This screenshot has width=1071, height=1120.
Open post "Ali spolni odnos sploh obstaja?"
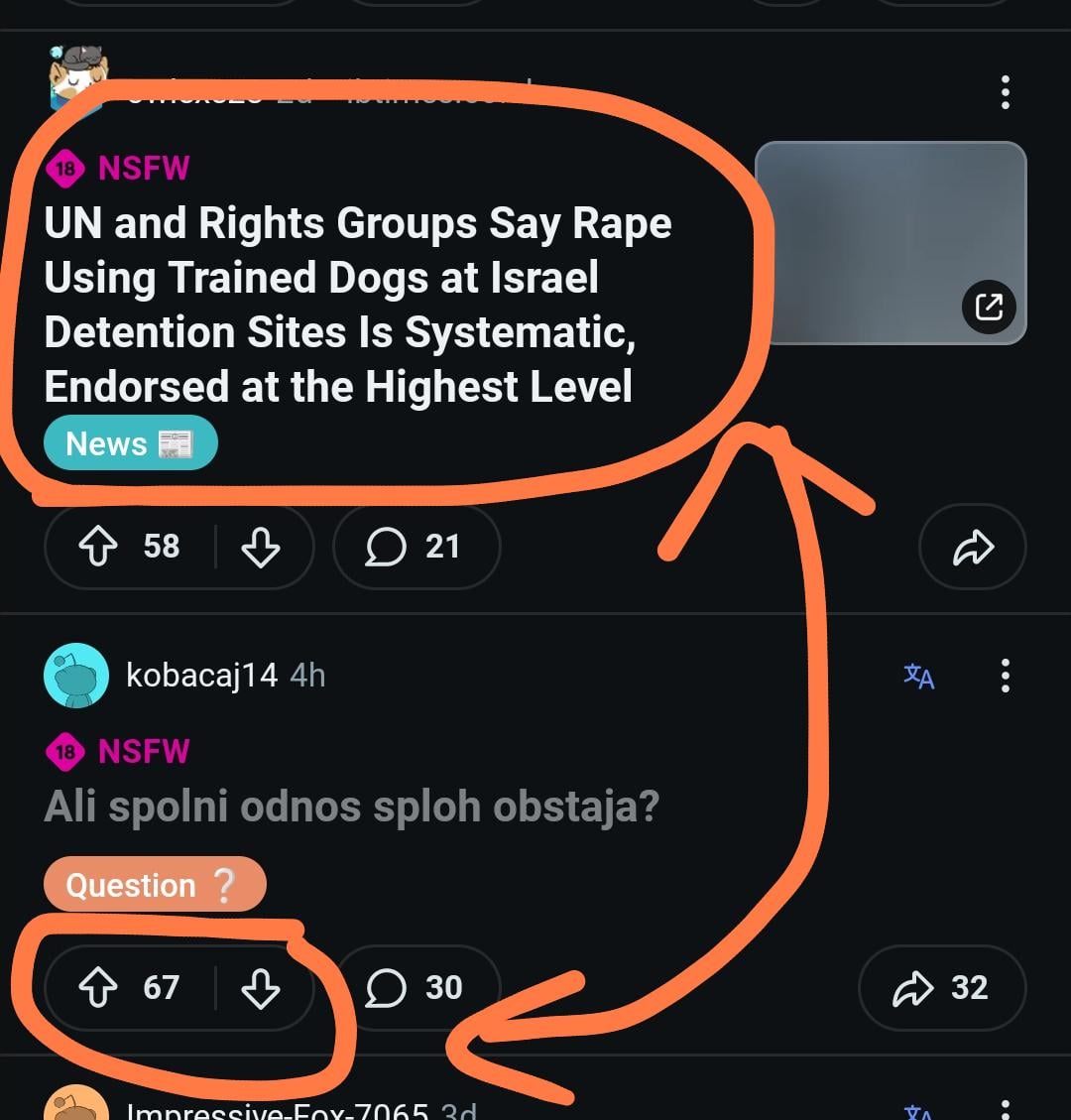tap(352, 807)
